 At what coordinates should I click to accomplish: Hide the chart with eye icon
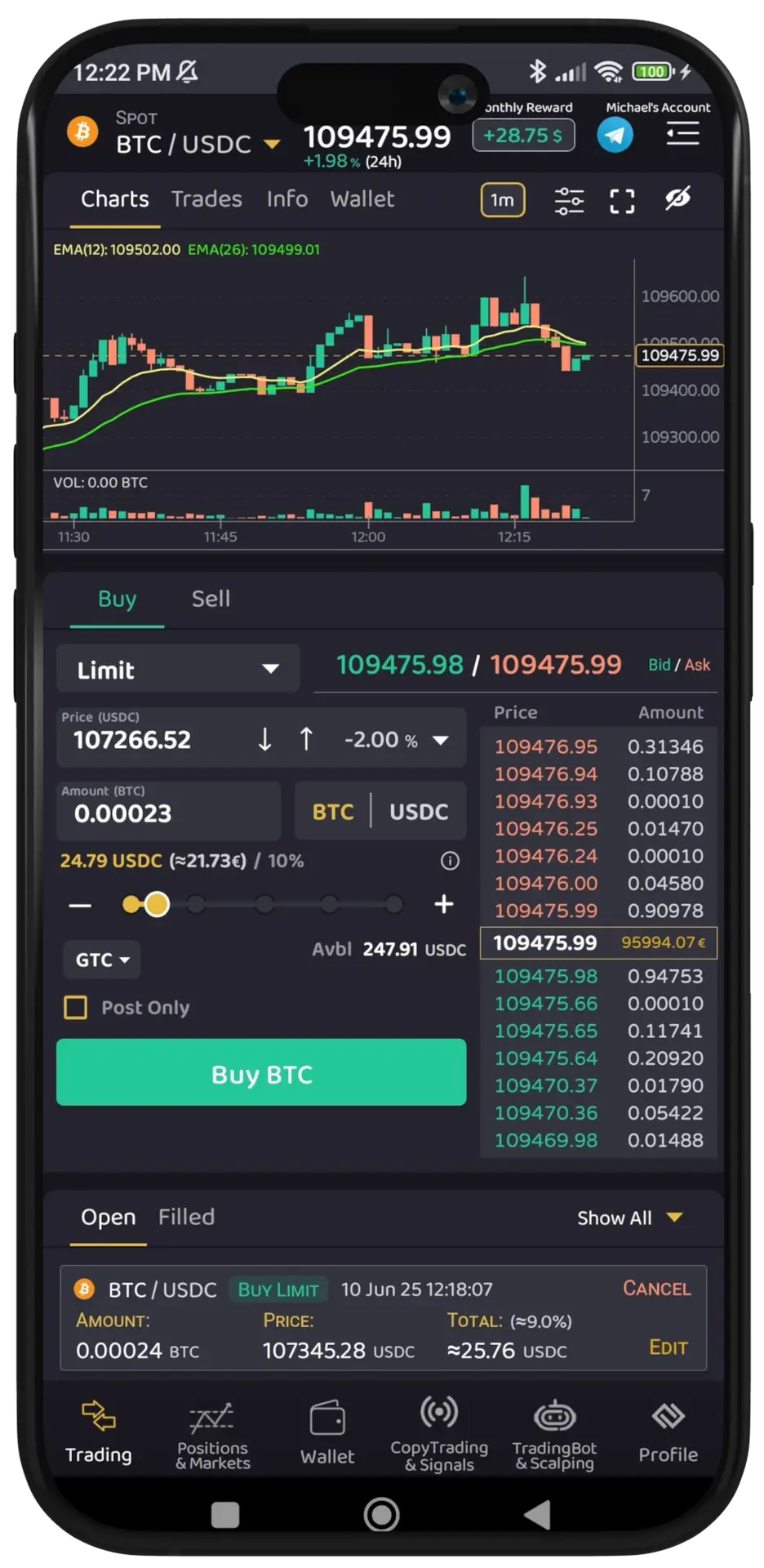(x=678, y=198)
